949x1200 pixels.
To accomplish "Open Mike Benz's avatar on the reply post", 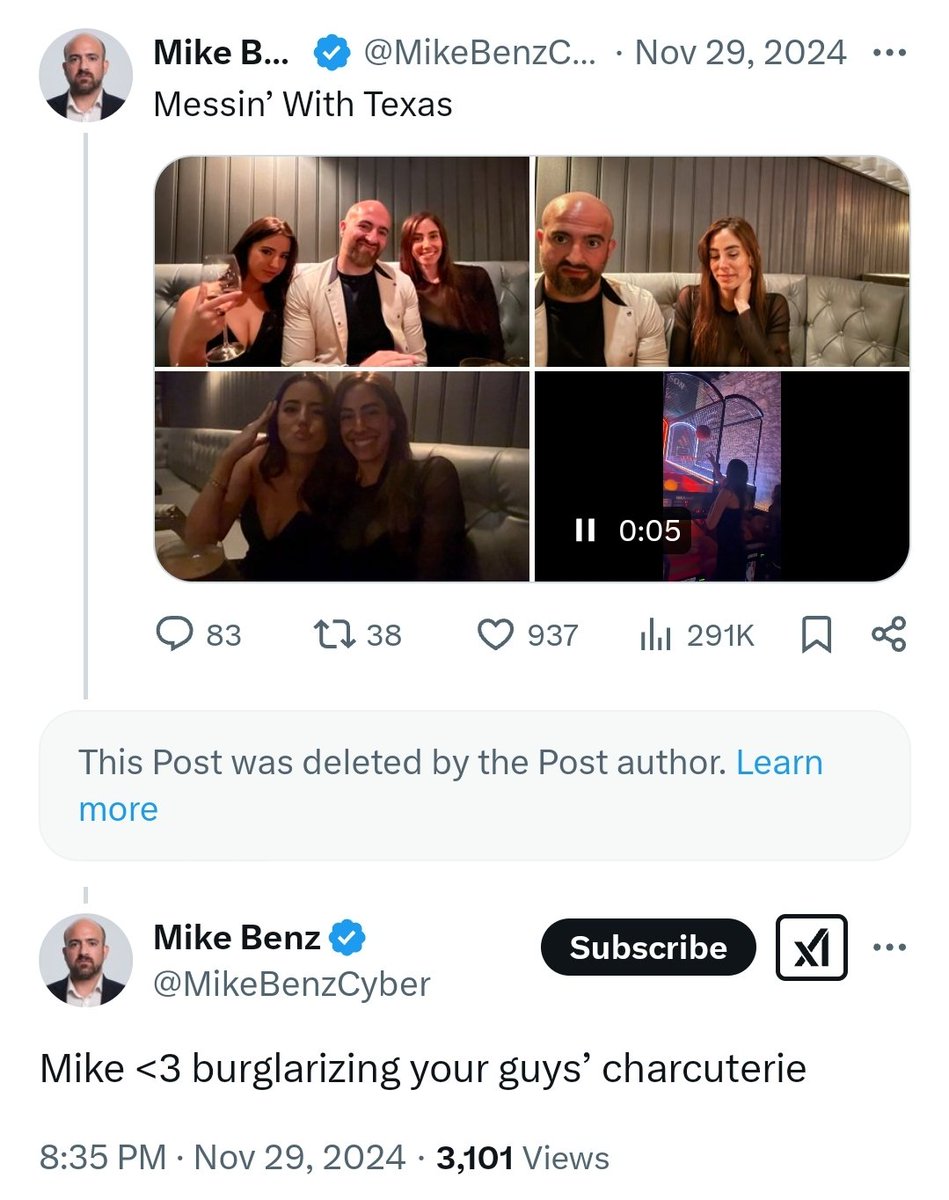I will [85, 959].
